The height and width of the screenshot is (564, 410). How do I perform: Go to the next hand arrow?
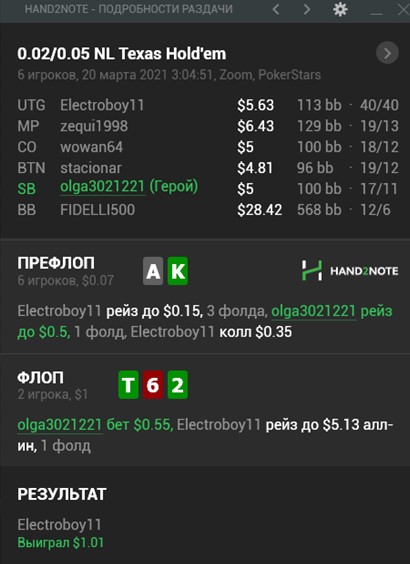click(x=306, y=9)
